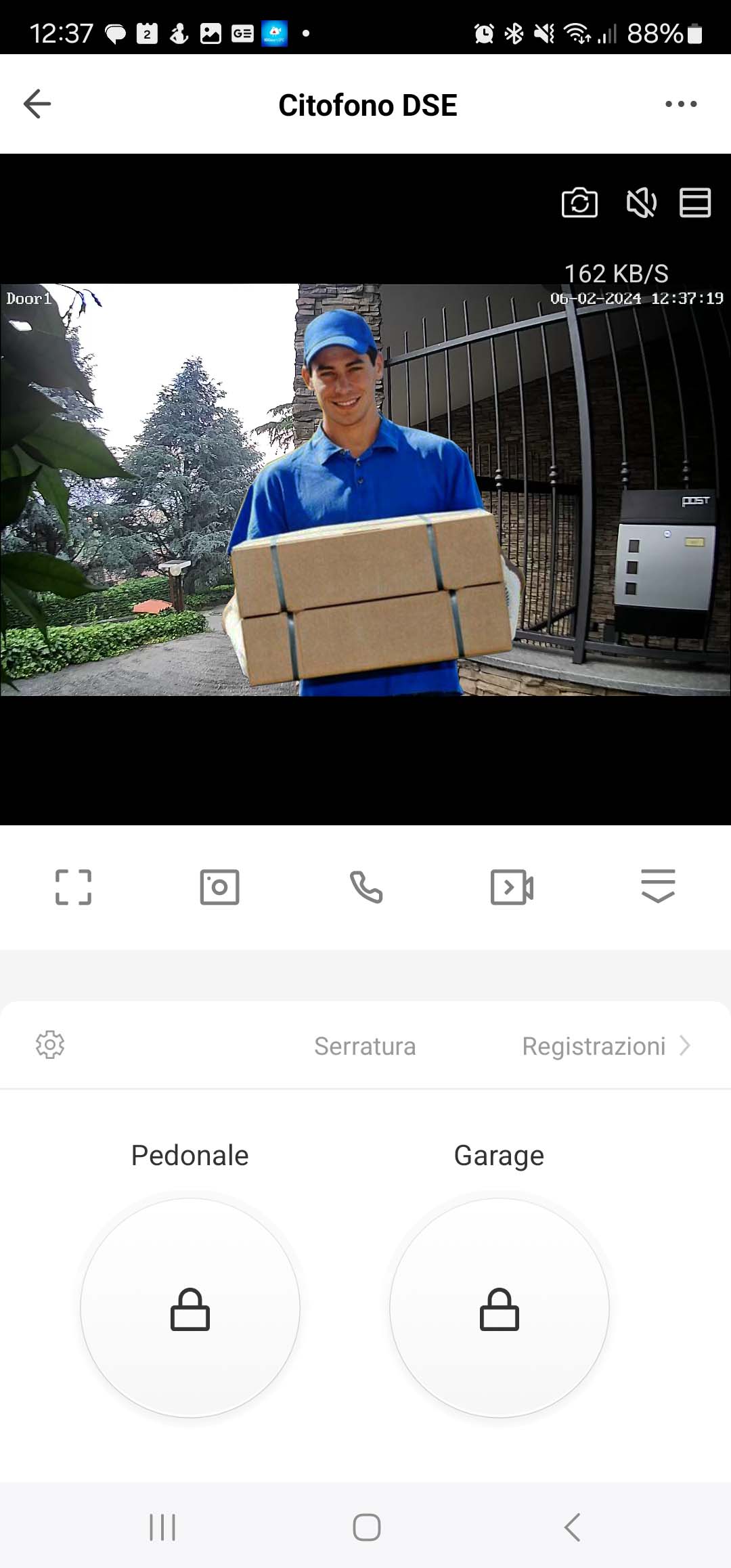731x1568 pixels.
Task: Open recent apps from navigation bar
Action: tap(162, 1527)
